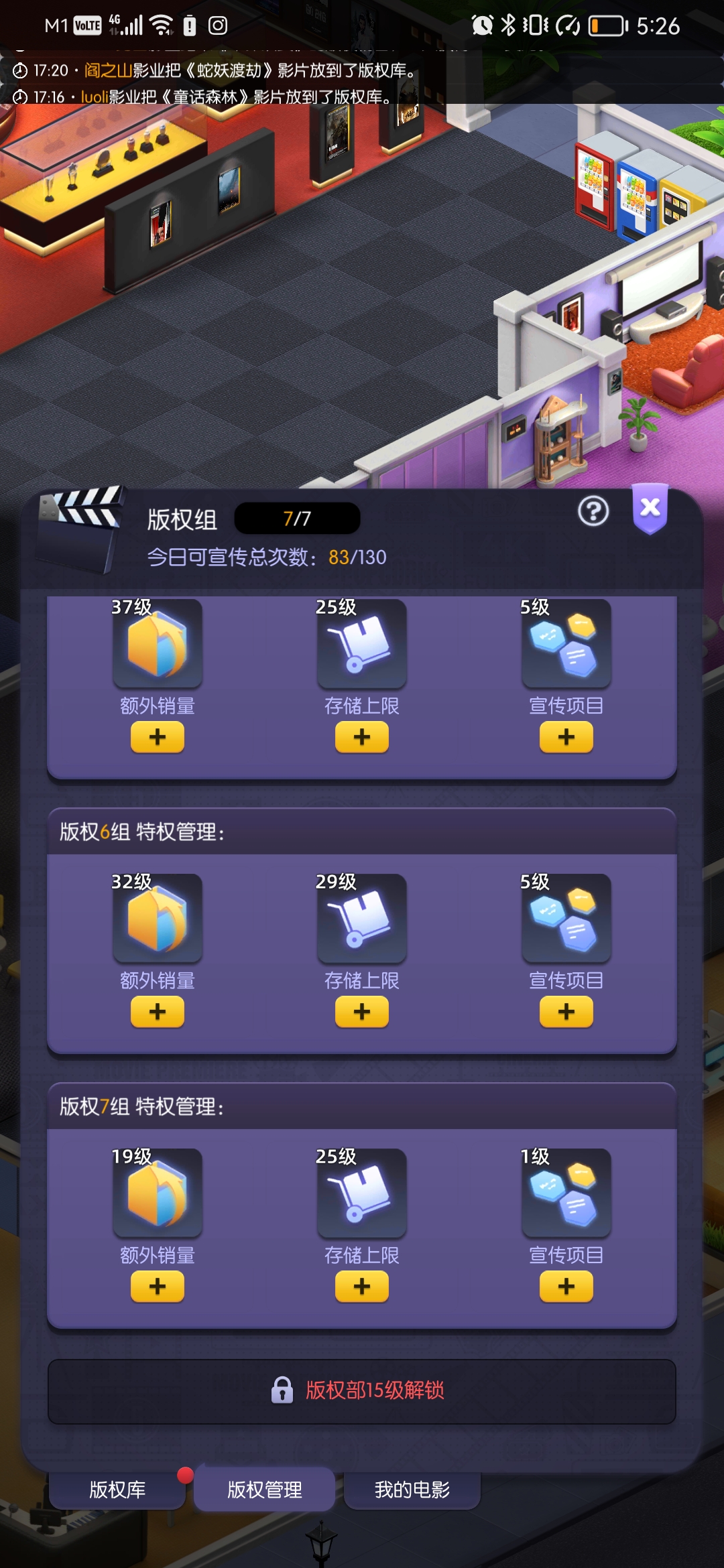Screen dimensions: 724x1568
Task: Open the 我的电影 tab
Action: pos(412,1490)
